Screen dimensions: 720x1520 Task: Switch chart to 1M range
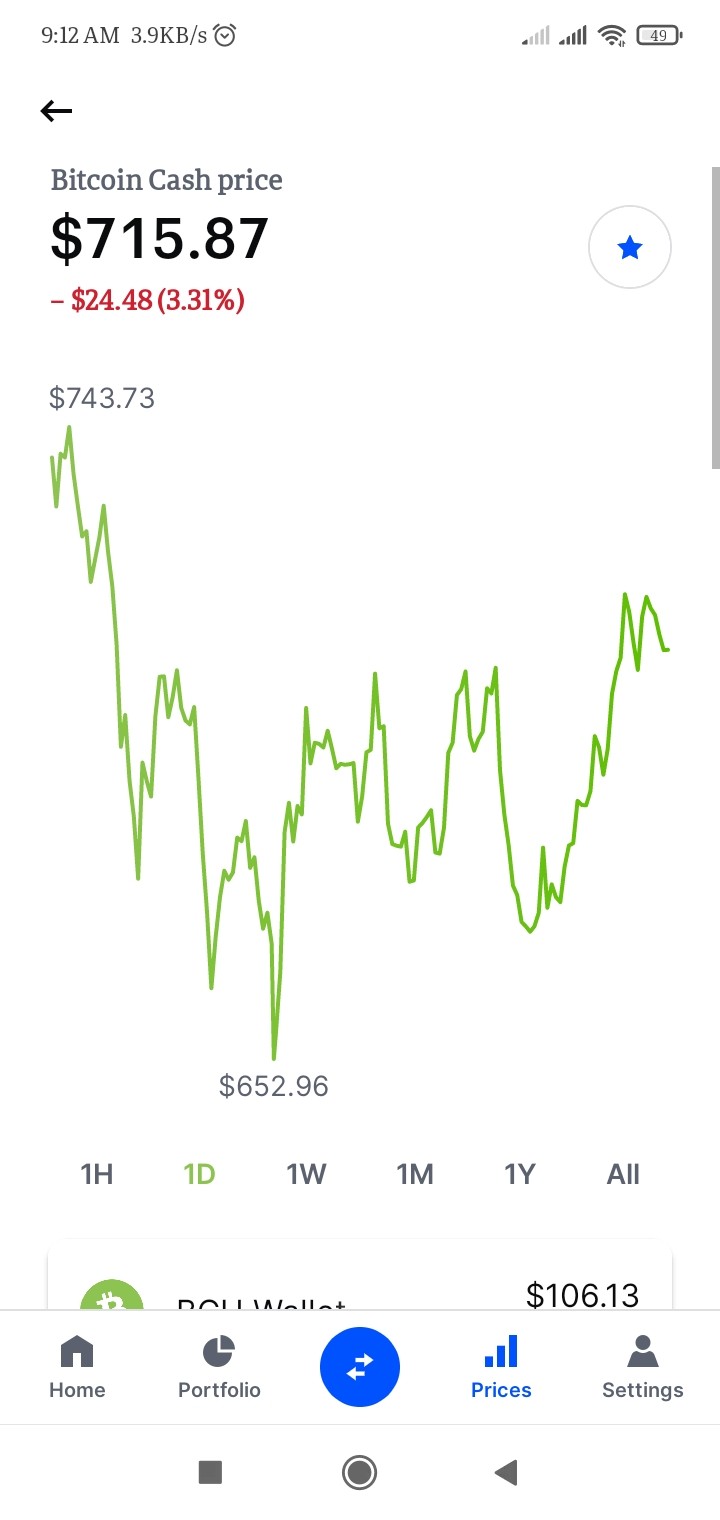(415, 1174)
